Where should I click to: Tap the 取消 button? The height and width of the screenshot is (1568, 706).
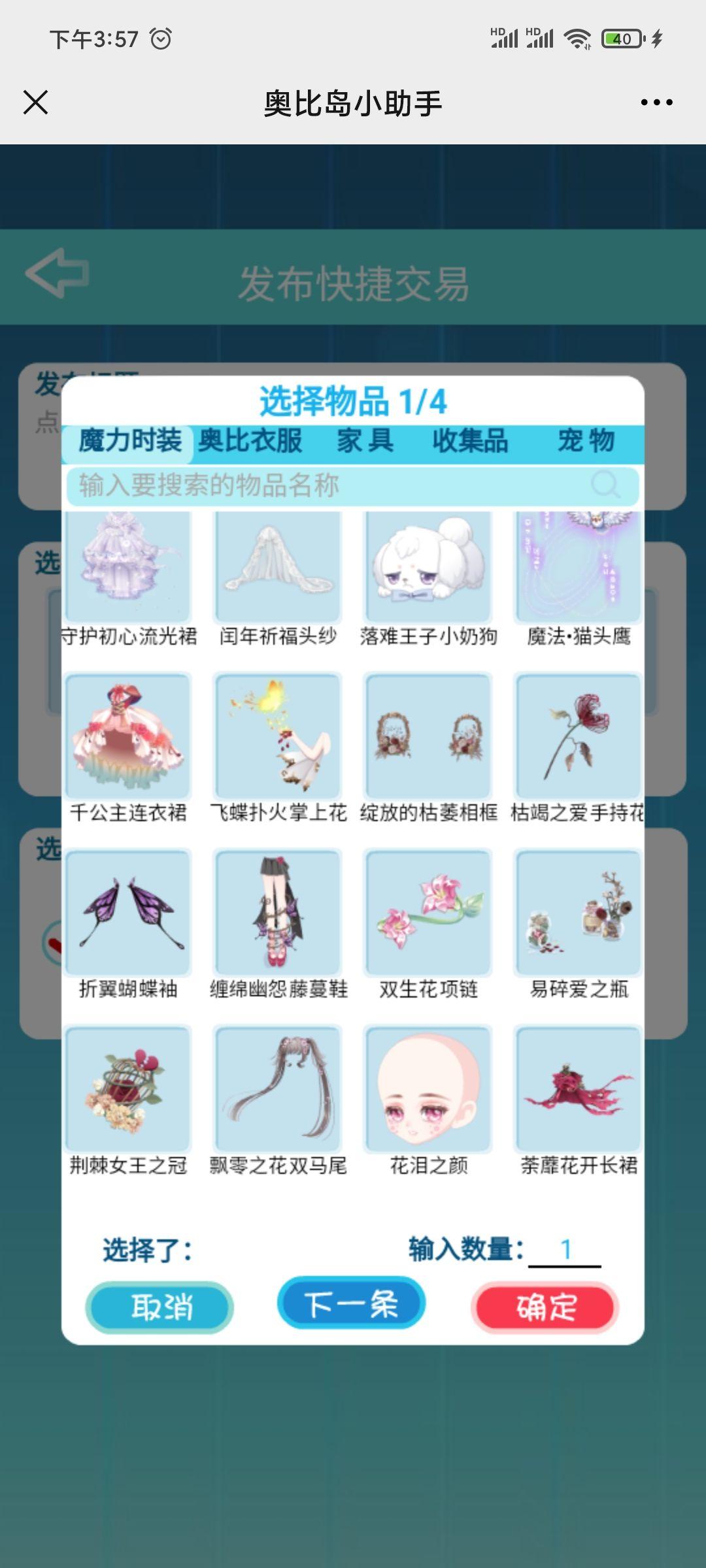[x=160, y=1307]
